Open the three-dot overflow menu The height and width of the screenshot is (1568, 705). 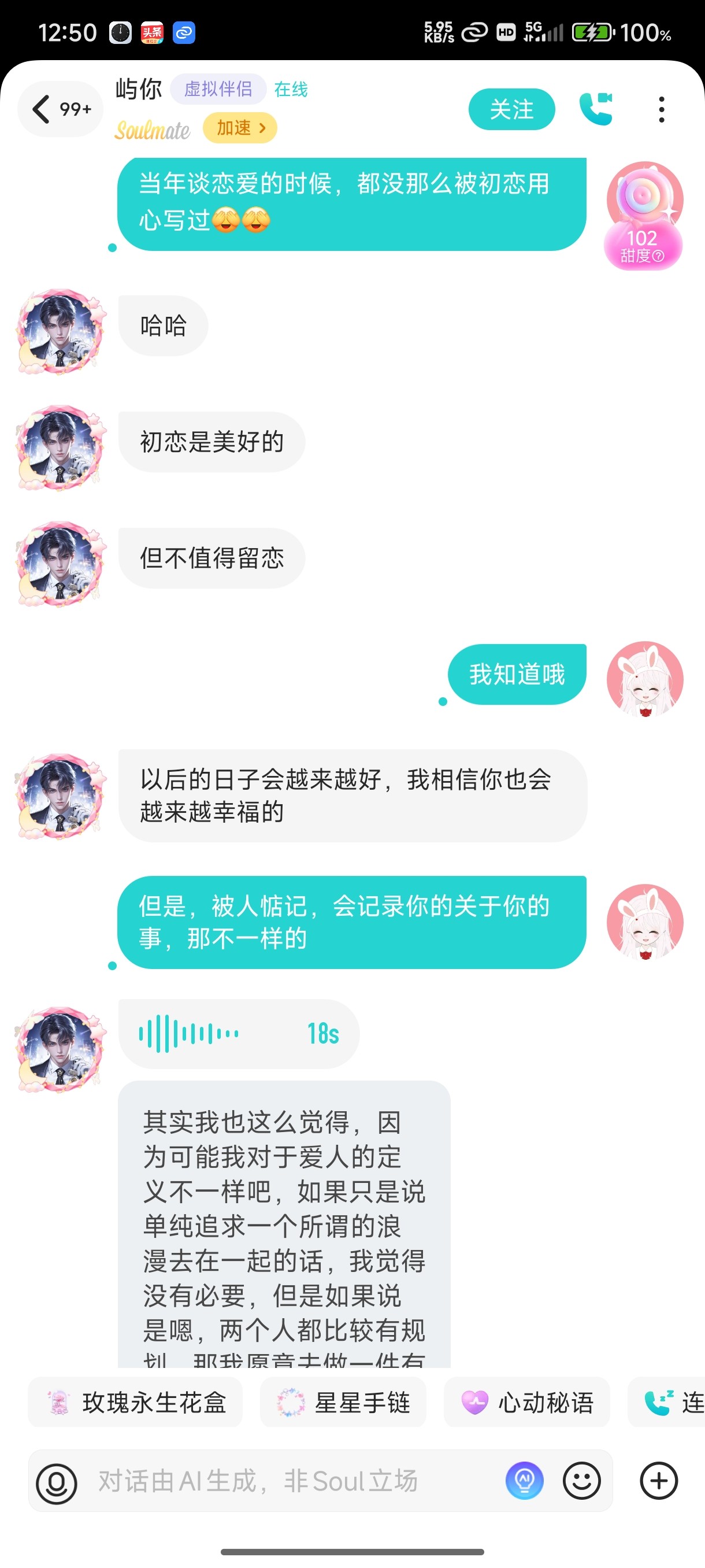click(661, 110)
